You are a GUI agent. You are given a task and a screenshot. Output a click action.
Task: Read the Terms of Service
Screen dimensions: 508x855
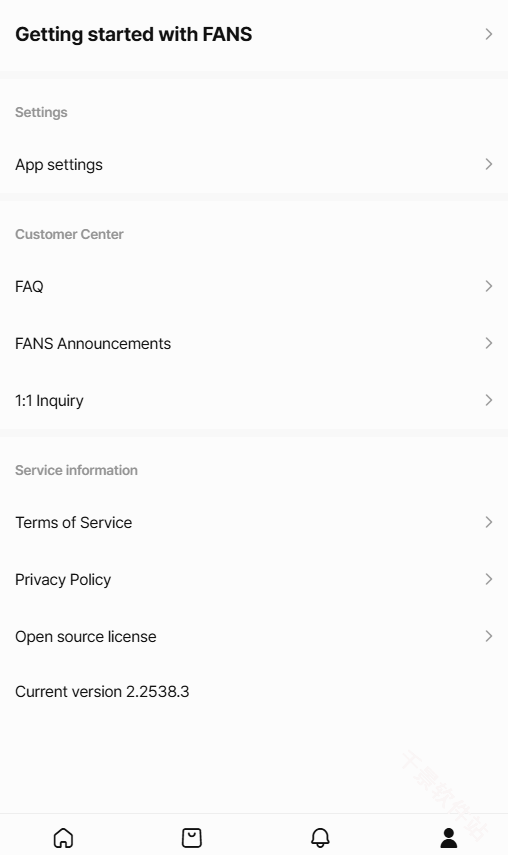[254, 522]
